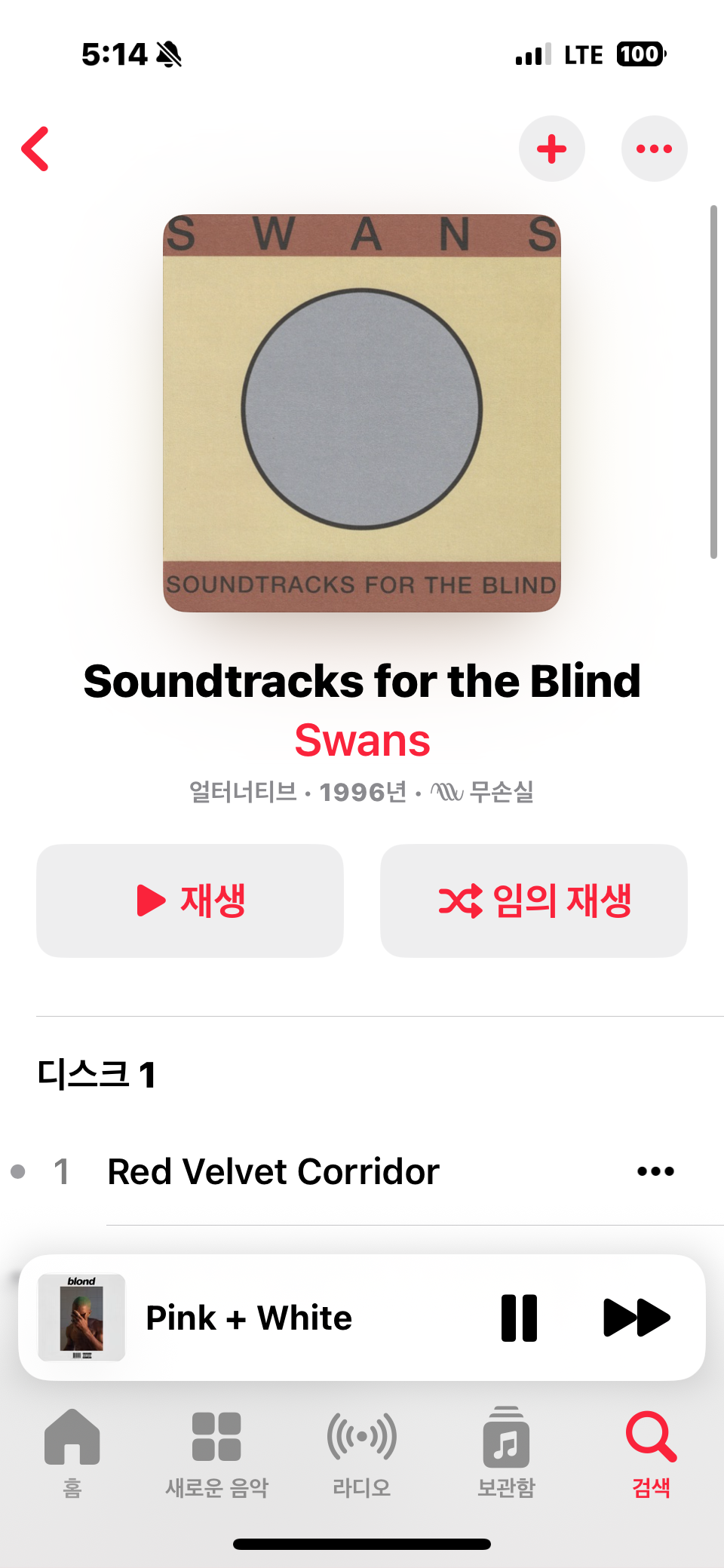This screenshot has width=724, height=1568.
Task: Pause the currently playing song
Action: click(519, 1318)
